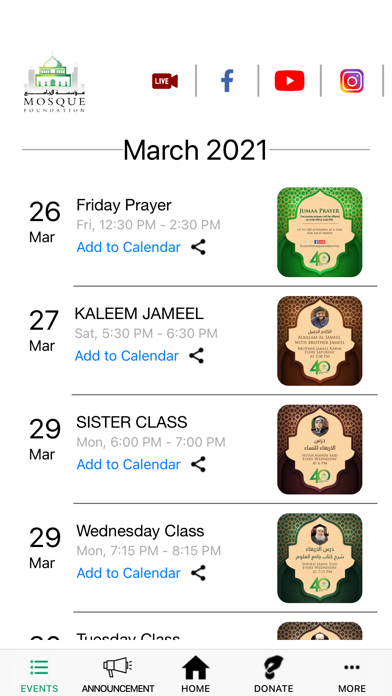Add Friday Prayer to calendar
Screen dimensions: 392x696
click(128, 247)
